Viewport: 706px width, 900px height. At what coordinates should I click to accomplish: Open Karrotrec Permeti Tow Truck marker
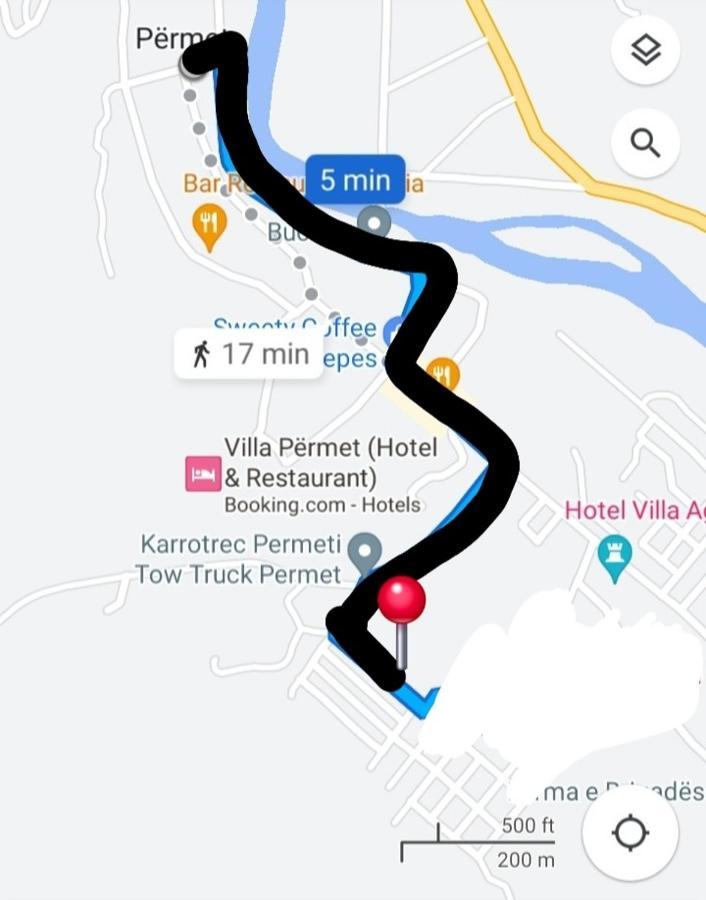point(367,548)
